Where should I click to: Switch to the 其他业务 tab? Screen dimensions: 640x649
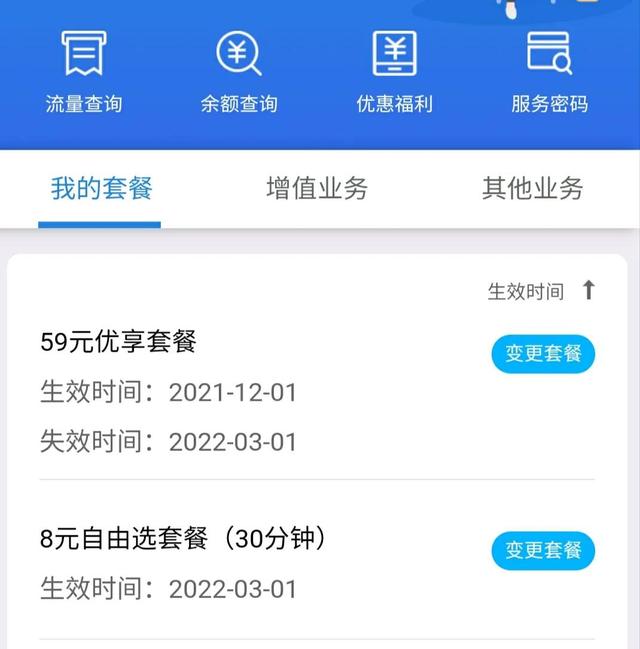point(532,188)
